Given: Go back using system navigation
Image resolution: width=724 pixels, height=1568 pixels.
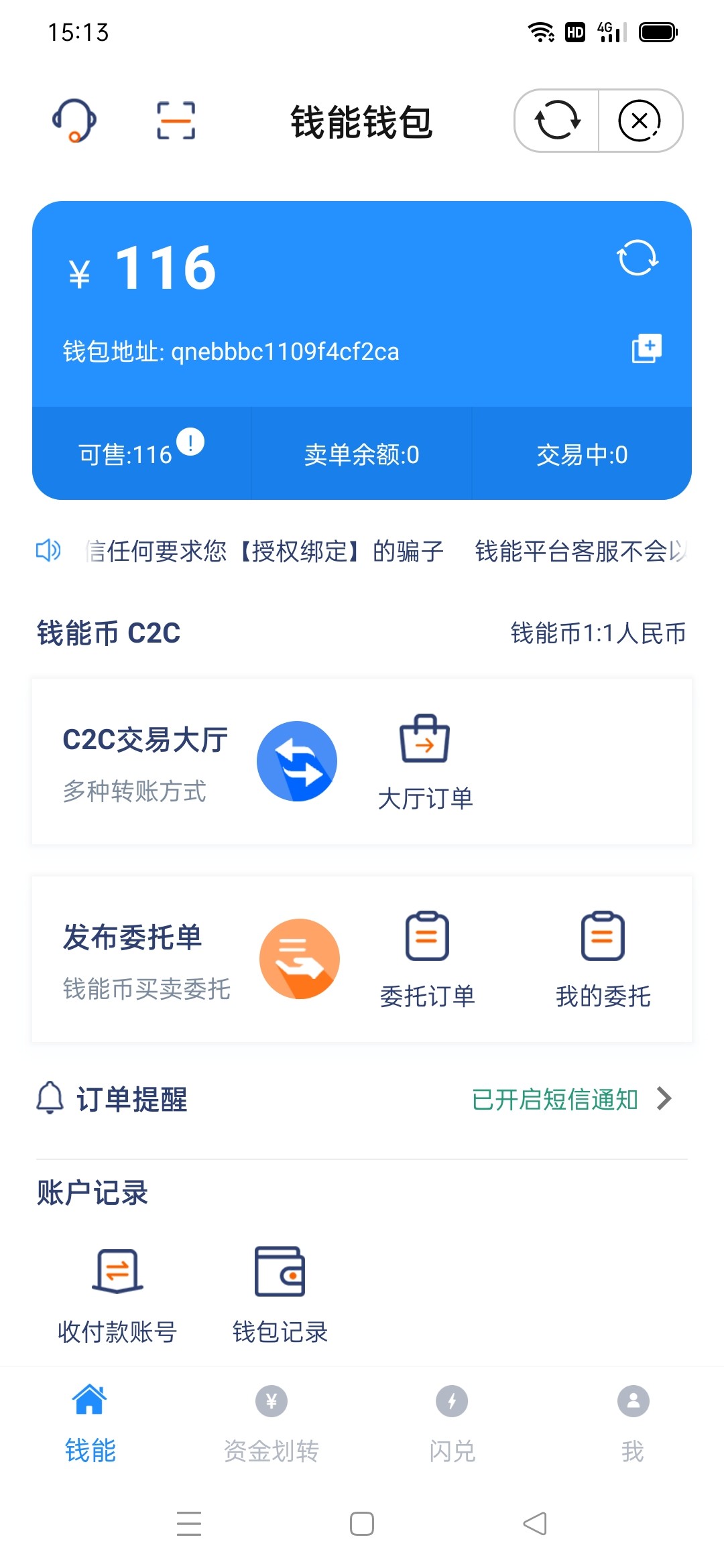Looking at the screenshot, I should 535,1523.
